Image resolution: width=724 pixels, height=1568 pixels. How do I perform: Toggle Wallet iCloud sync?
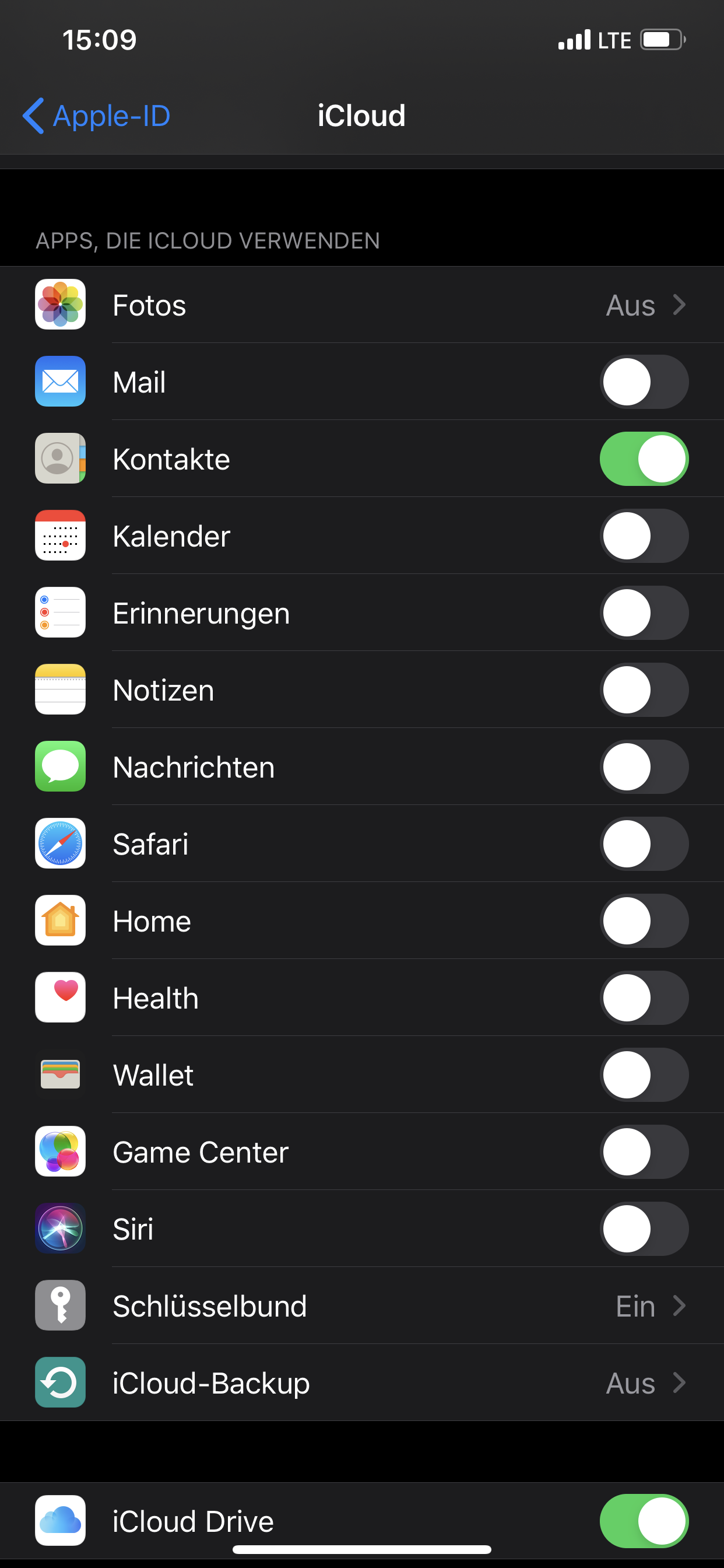(x=644, y=1075)
